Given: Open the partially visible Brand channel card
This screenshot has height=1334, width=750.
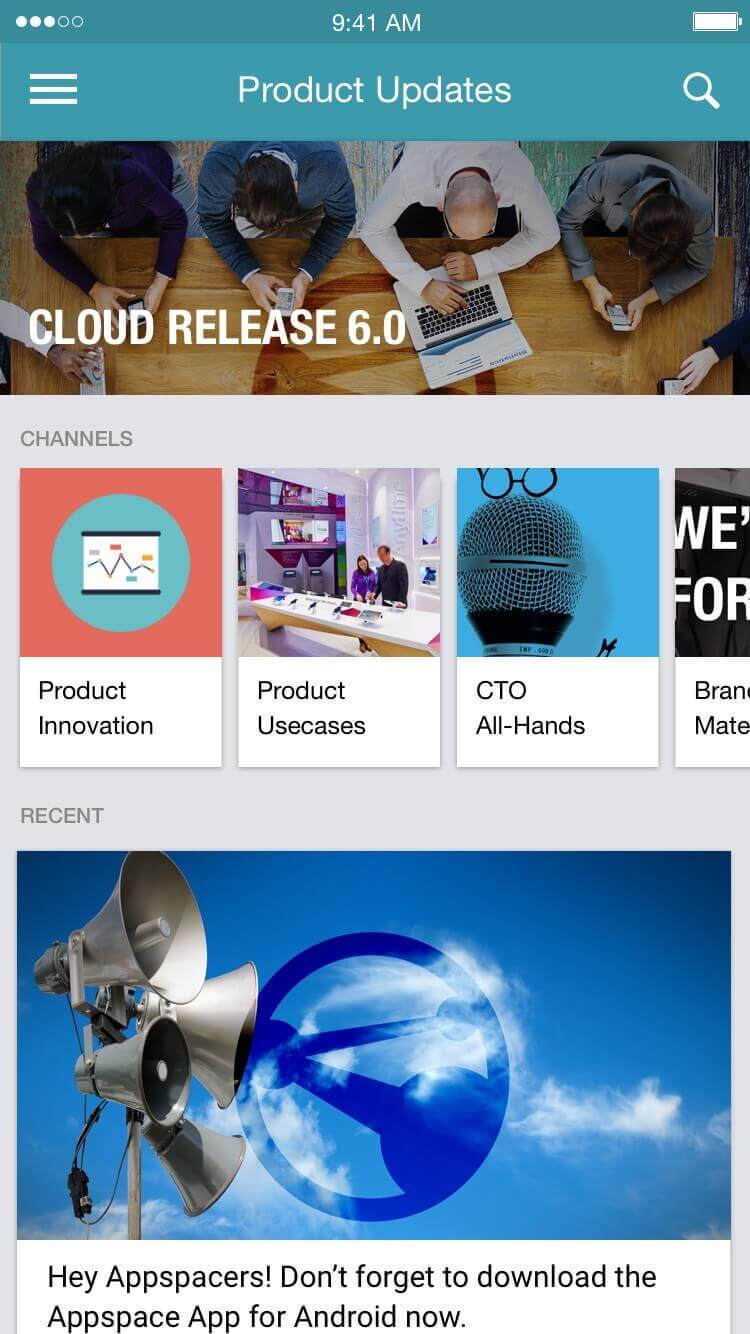Looking at the screenshot, I should pyautogui.click(x=715, y=617).
